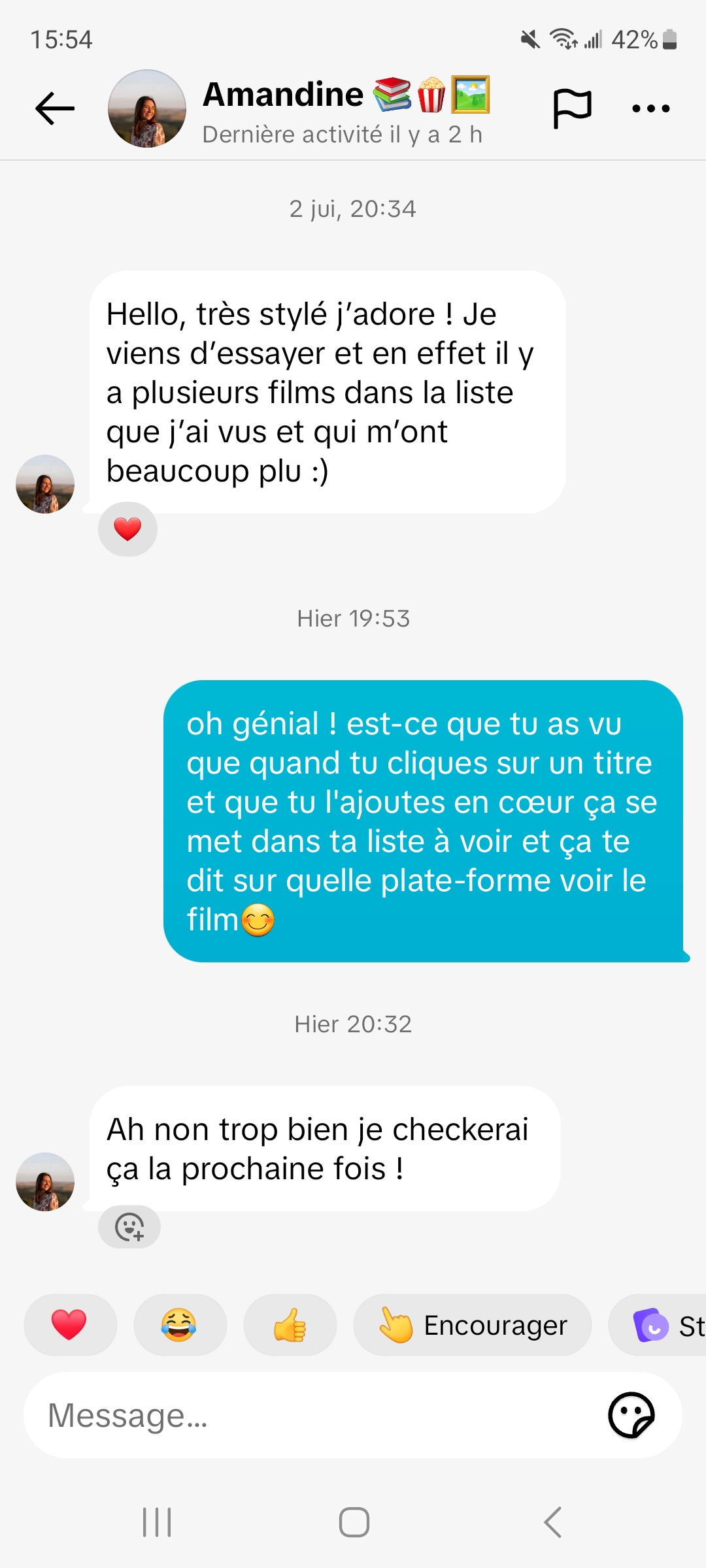The height and width of the screenshot is (1568, 706).
Task: Tap Amandine's avatar beside the last message
Action: (x=45, y=1181)
